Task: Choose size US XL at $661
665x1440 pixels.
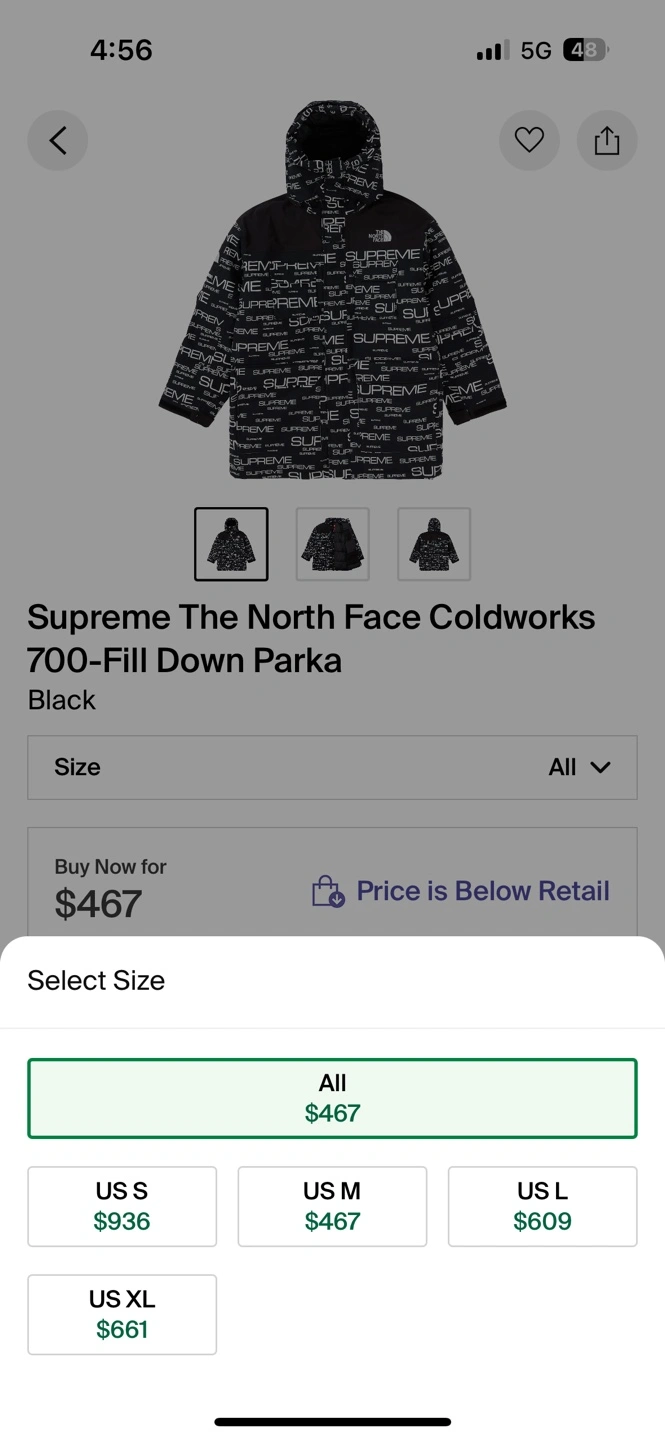Action: pos(122,1314)
